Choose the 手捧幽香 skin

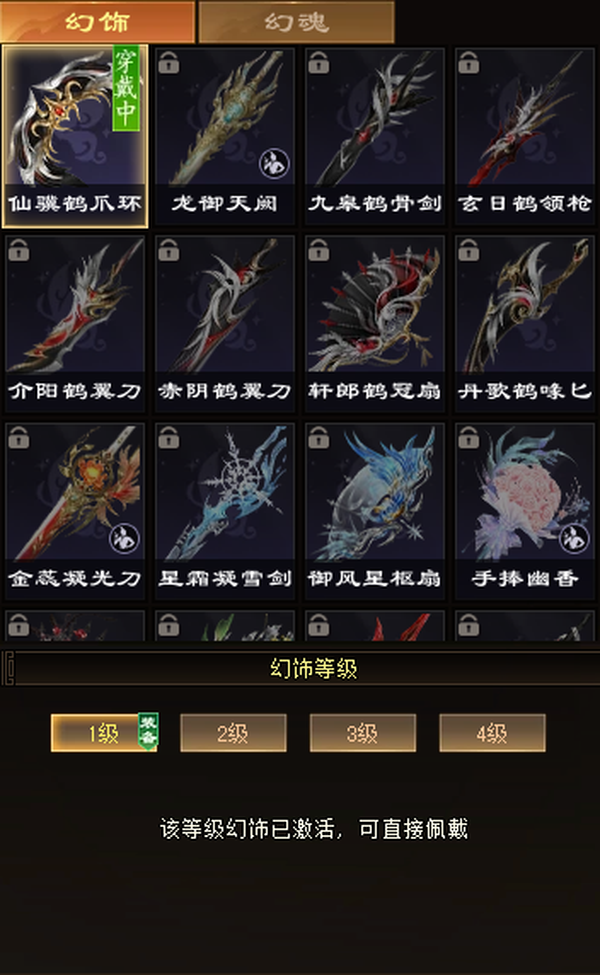click(525, 511)
